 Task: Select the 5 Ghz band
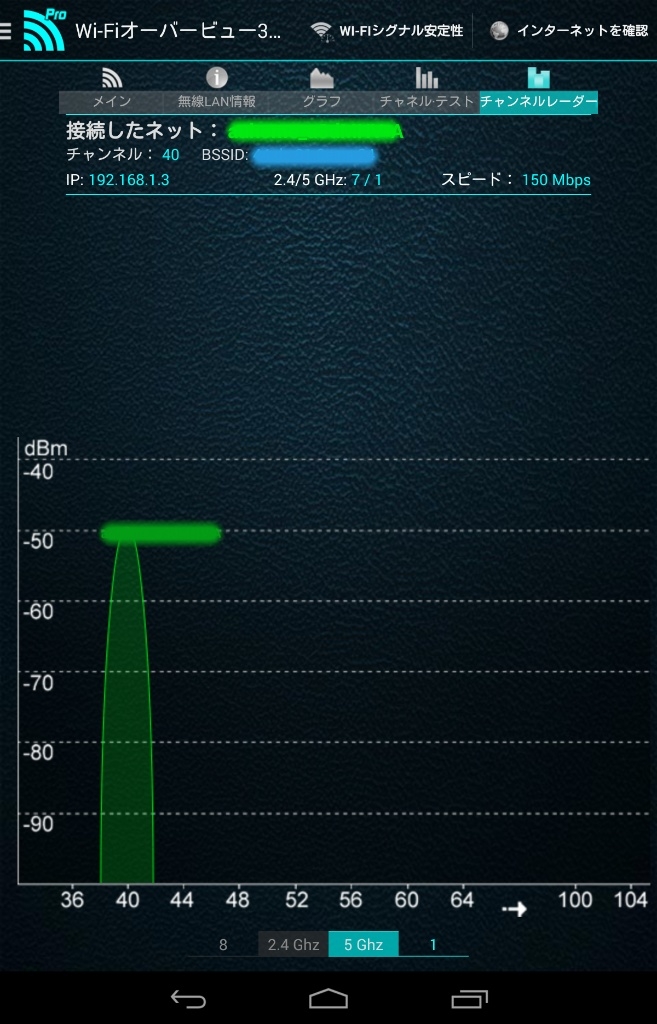point(363,944)
